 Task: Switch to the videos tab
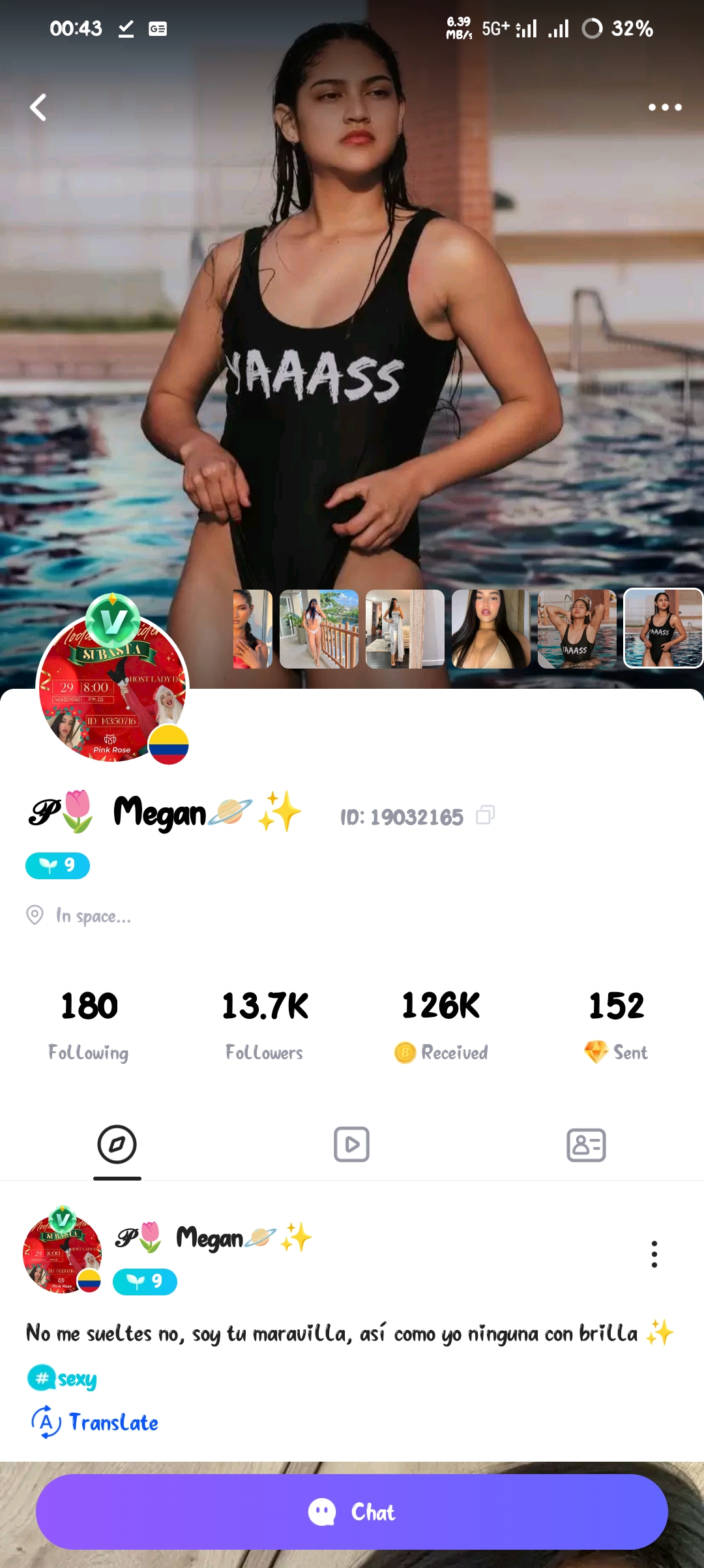pos(352,1145)
